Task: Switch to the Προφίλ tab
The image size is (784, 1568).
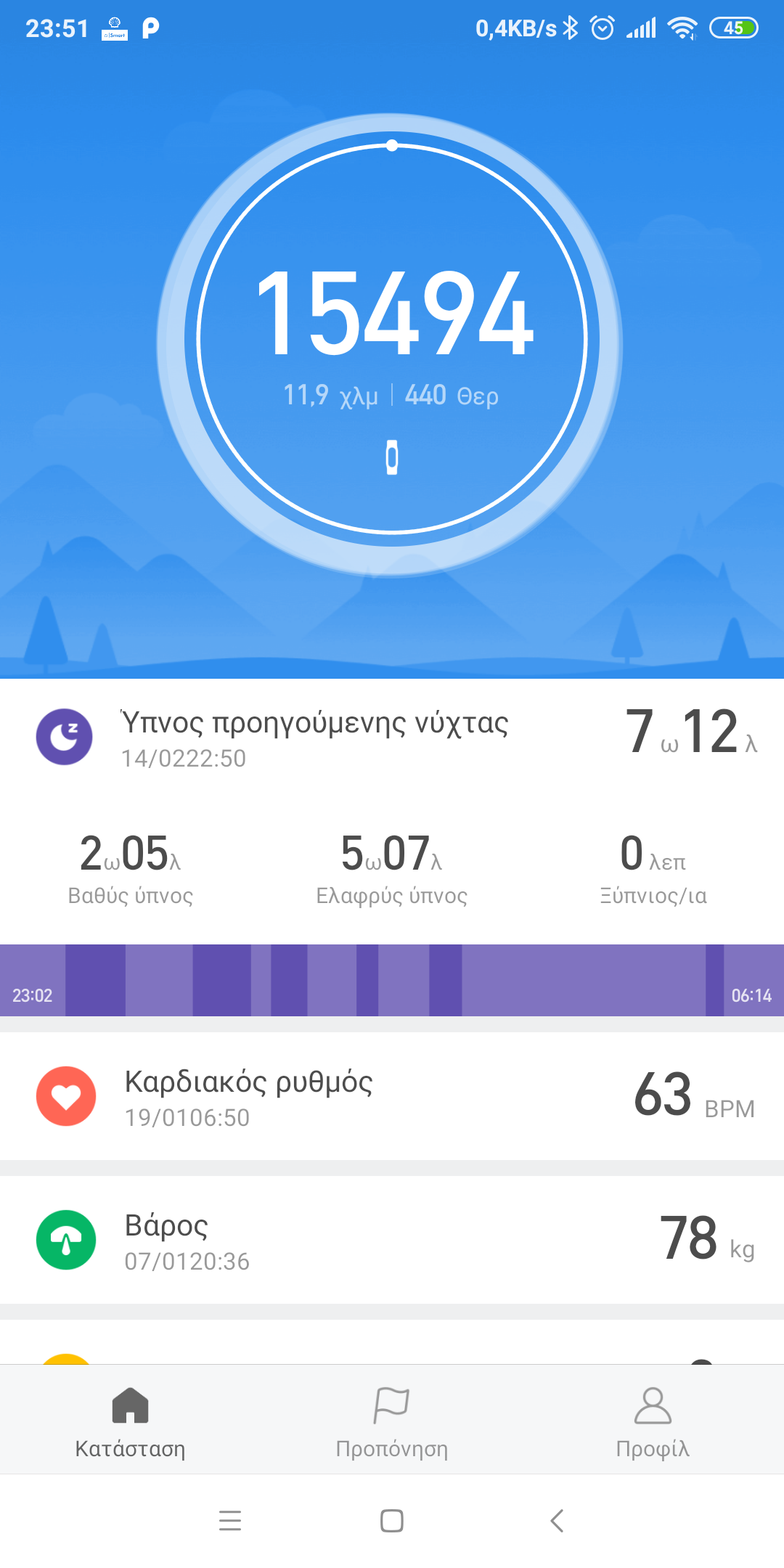Action: pos(653,1421)
